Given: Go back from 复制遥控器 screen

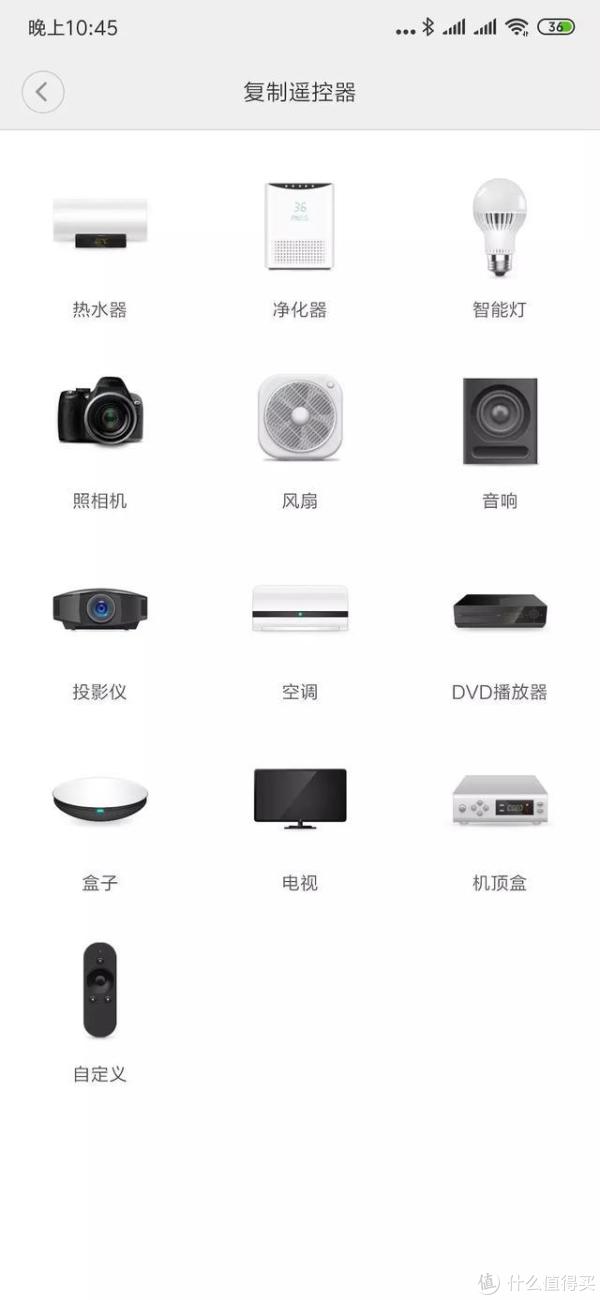Looking at the screenshot, I should tap(43, 92).
